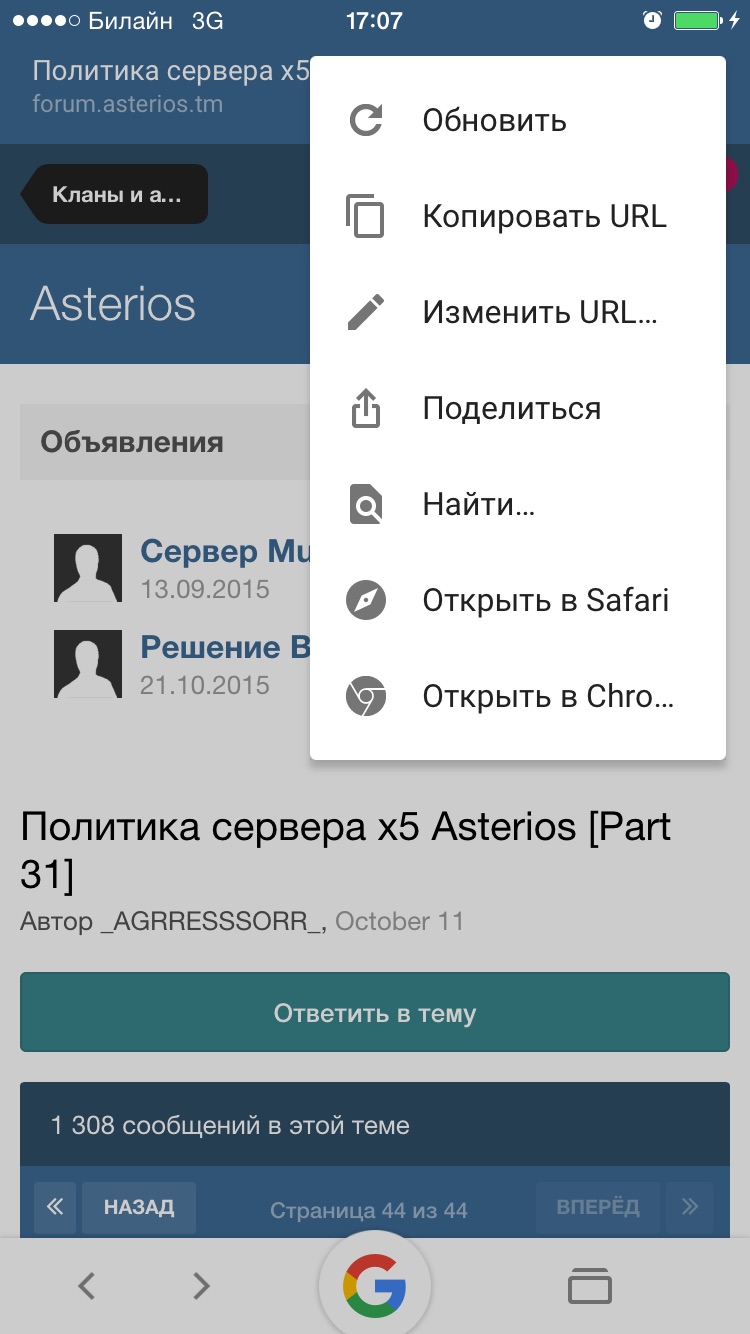
Task: Choose Копировать URL in the menu
Action: [517, 217]
